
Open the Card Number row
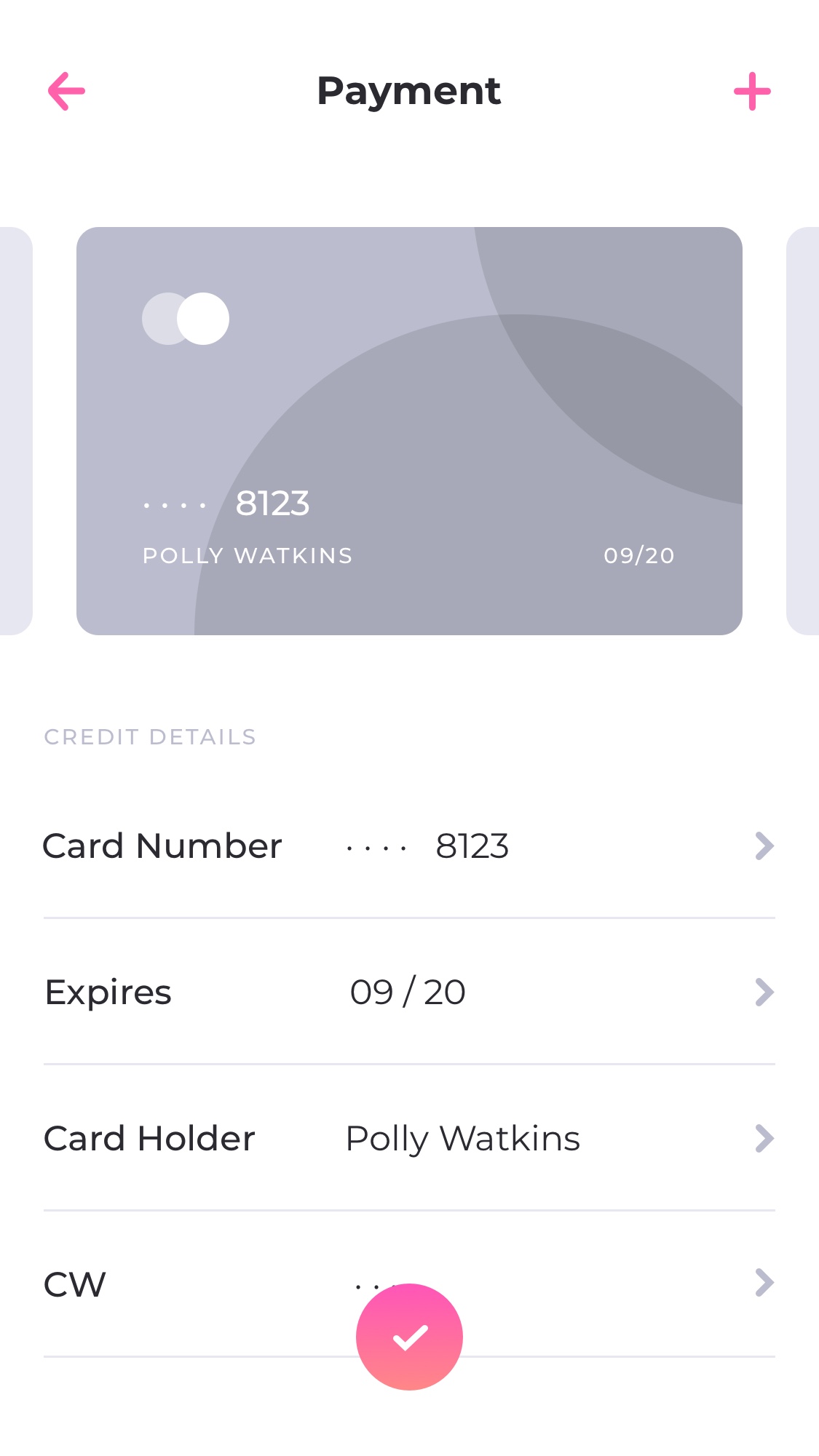click(409, 846)
